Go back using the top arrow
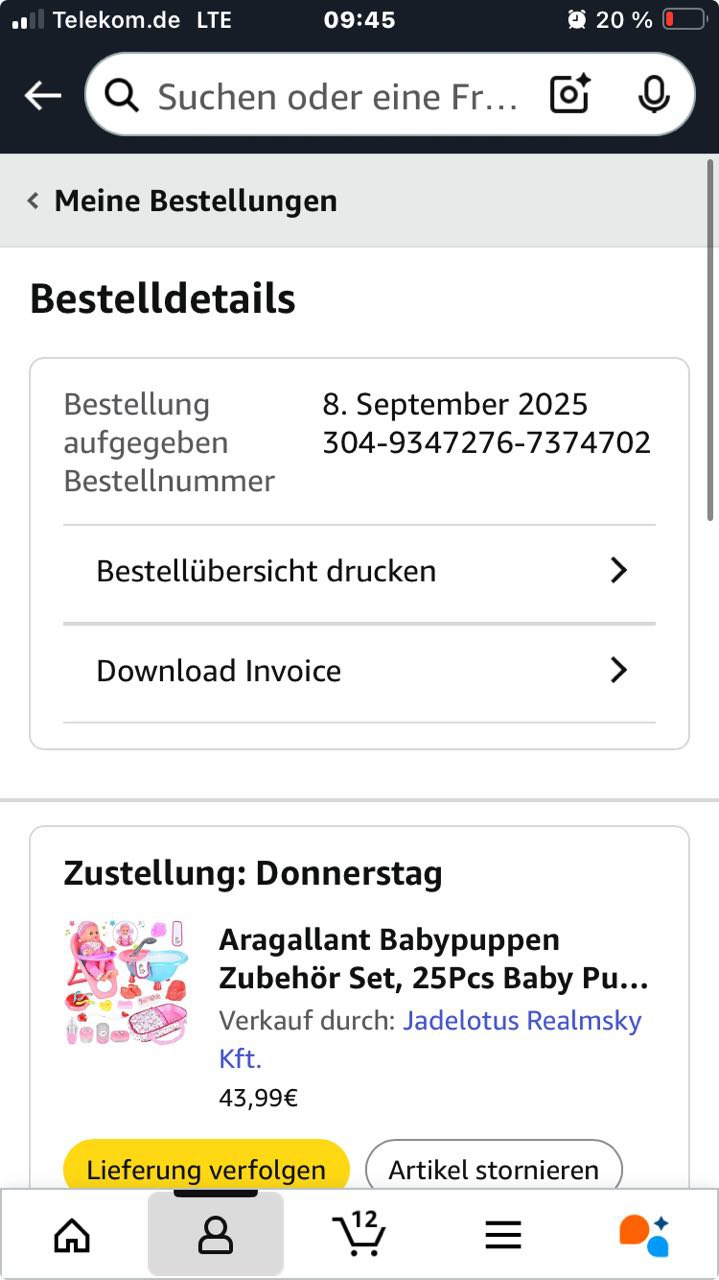 pyautogui.click(x=43, y=96)
